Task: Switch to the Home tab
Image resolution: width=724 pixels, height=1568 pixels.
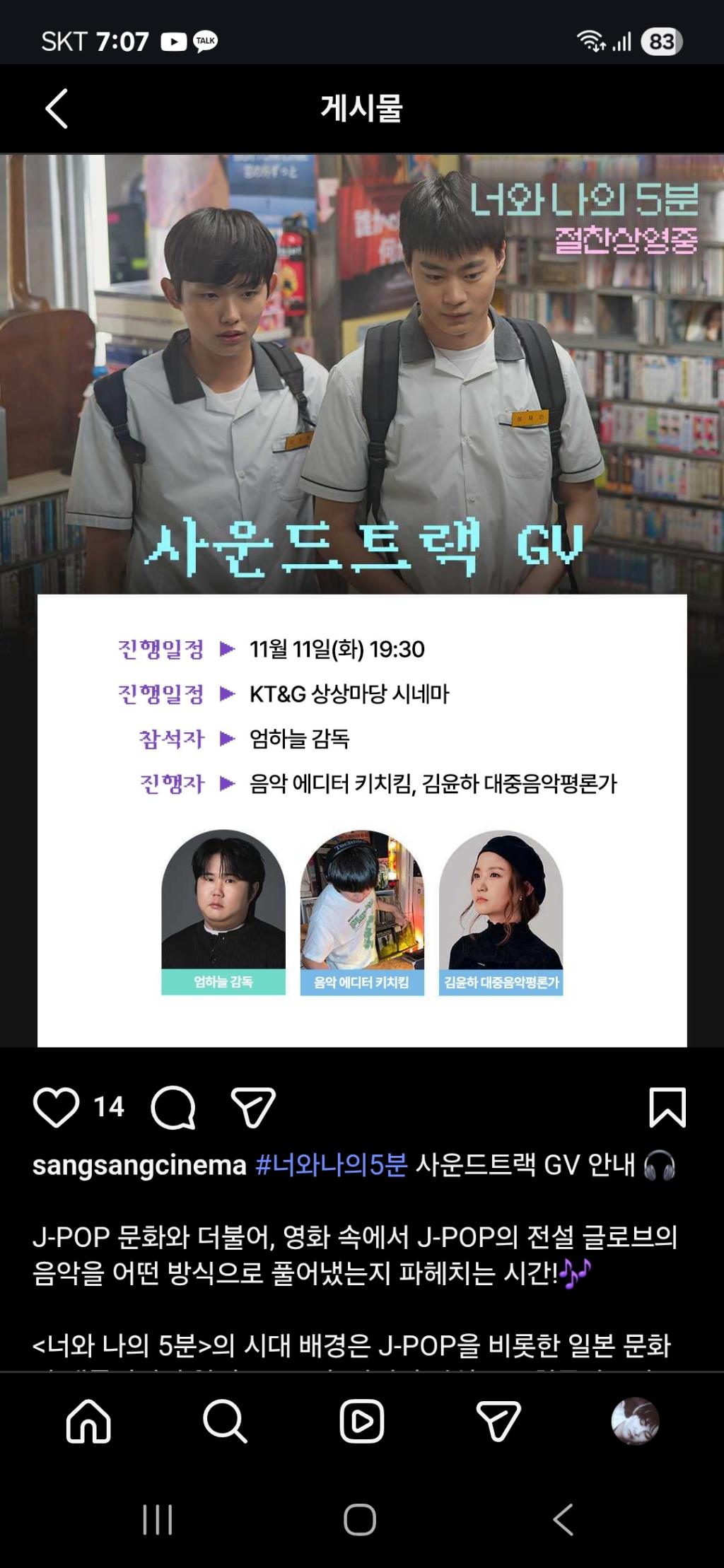Action: coord(88,1421)
